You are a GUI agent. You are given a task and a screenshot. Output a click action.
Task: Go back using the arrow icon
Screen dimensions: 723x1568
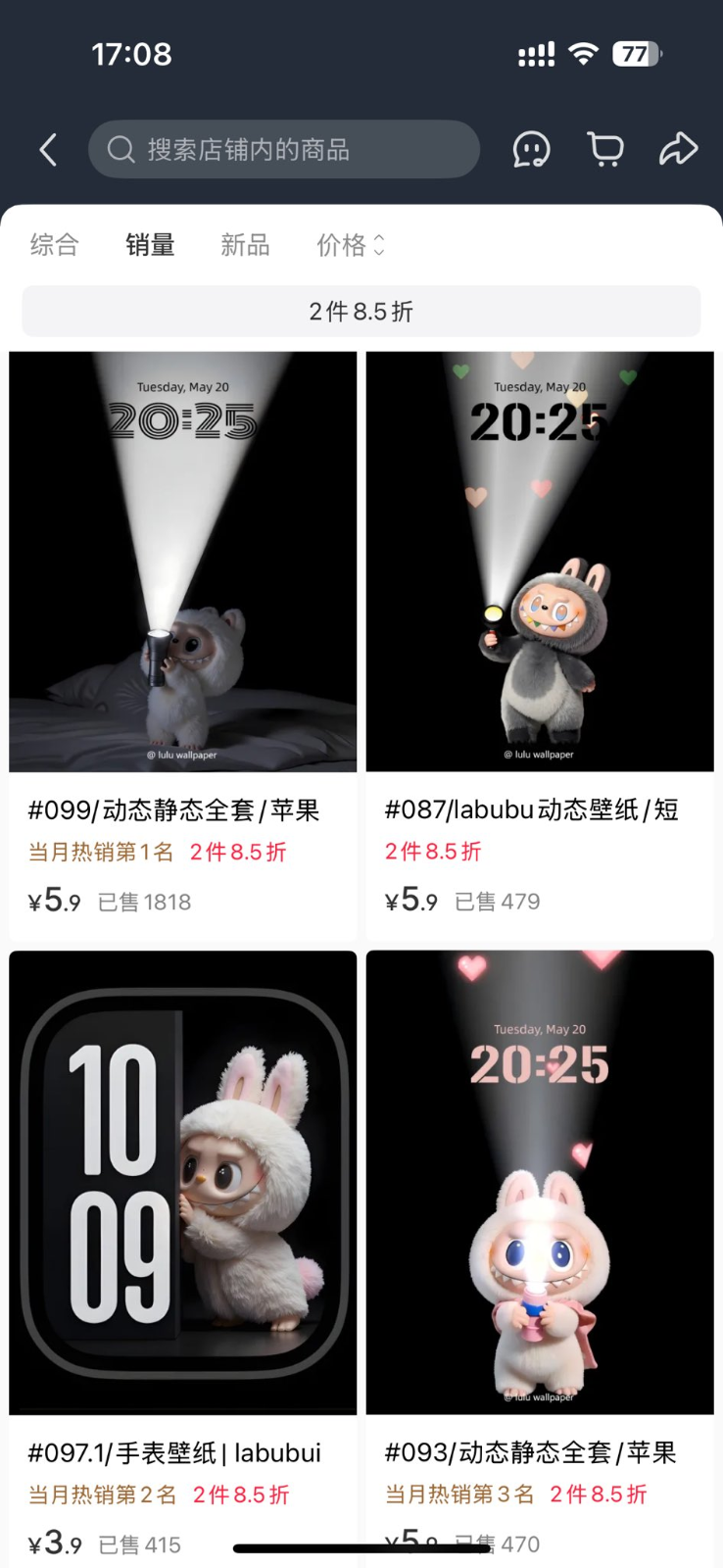click(48, 150)
